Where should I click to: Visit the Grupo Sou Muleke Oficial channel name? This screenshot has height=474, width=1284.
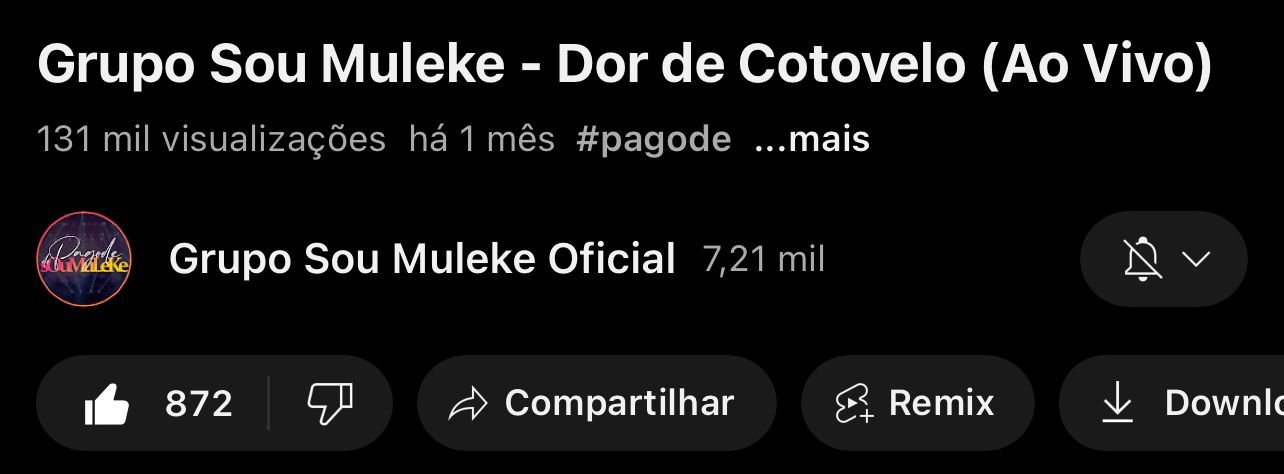422,259
